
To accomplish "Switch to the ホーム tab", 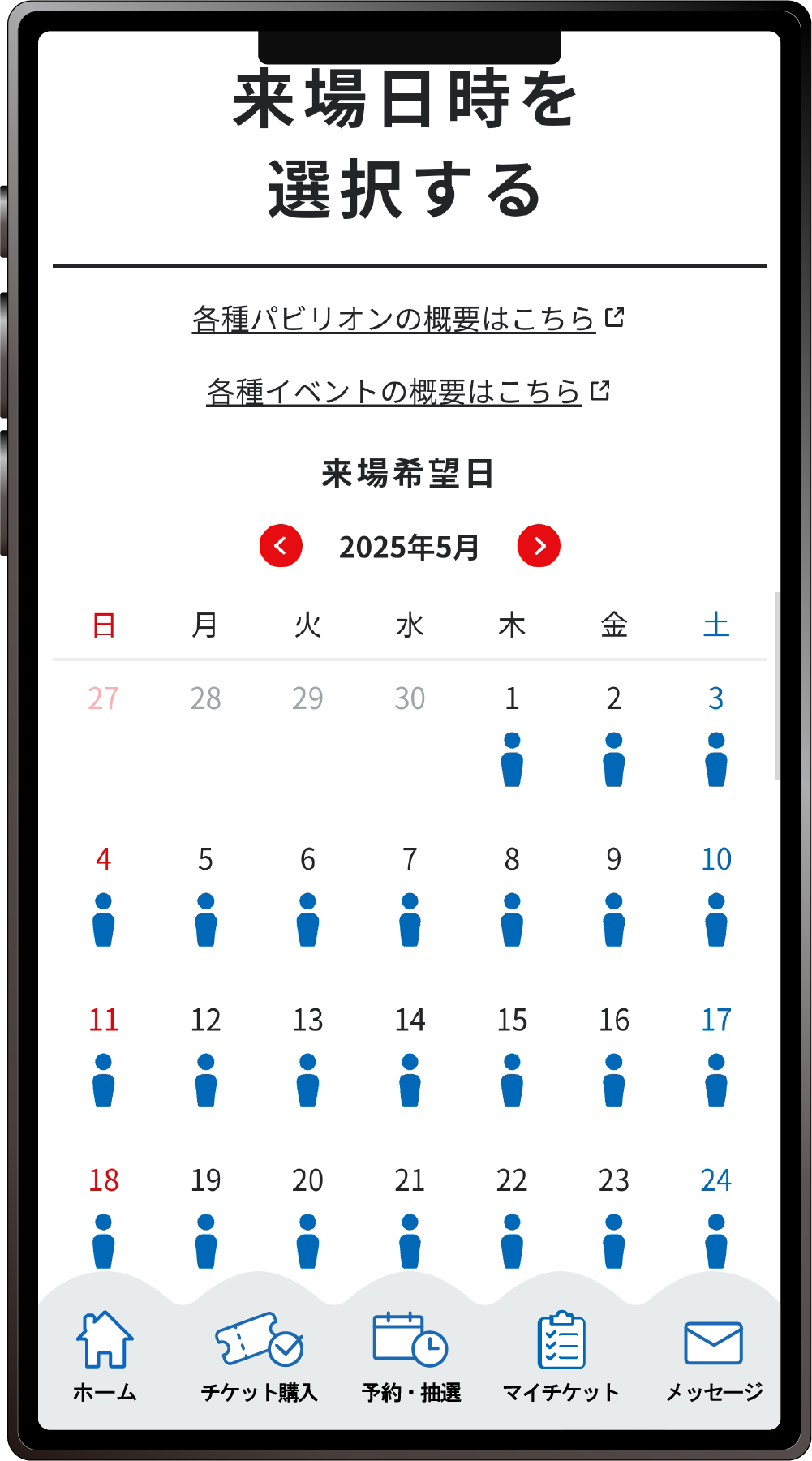I will [105, 1356].
